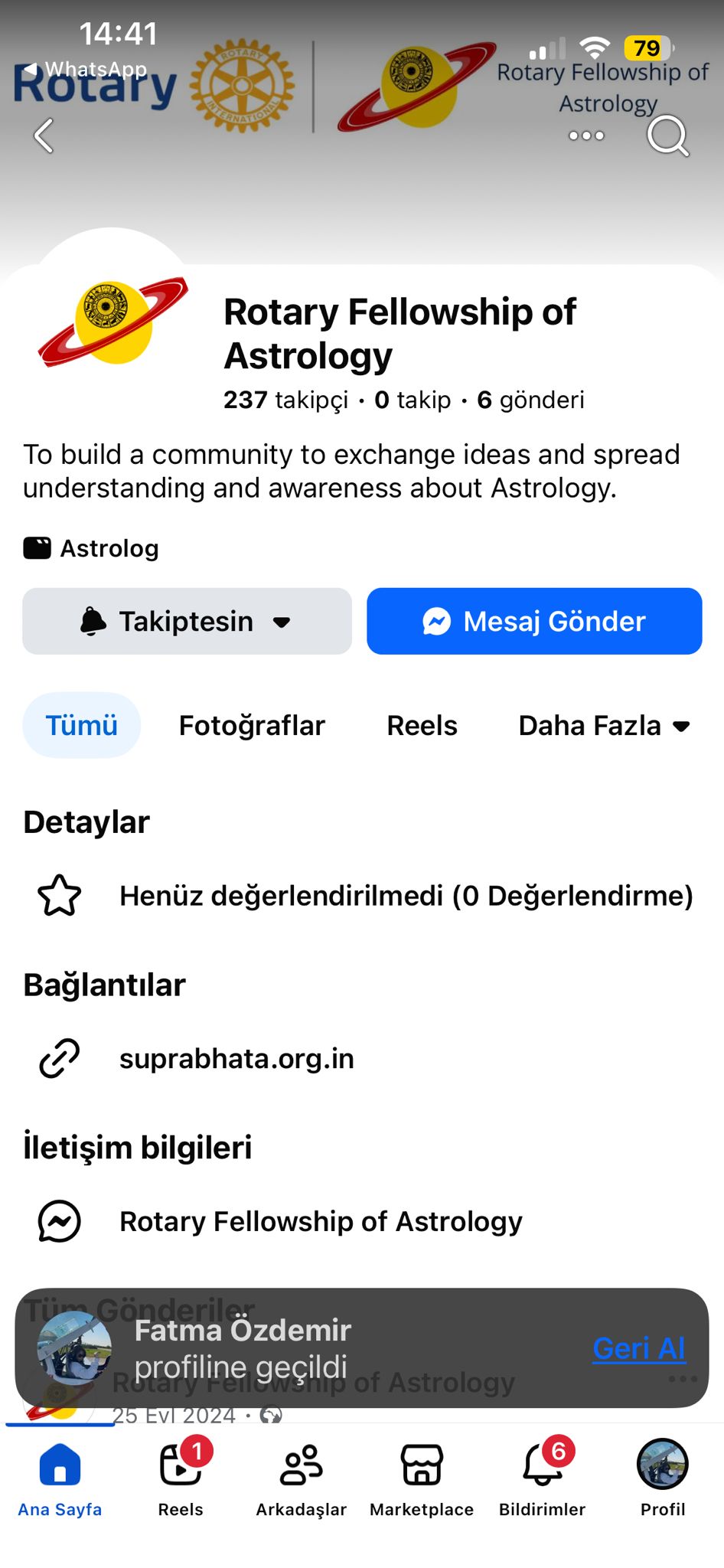The image size is (724, 1568).
Task: Expand the Takiptesin follow options
Action: 187,621
